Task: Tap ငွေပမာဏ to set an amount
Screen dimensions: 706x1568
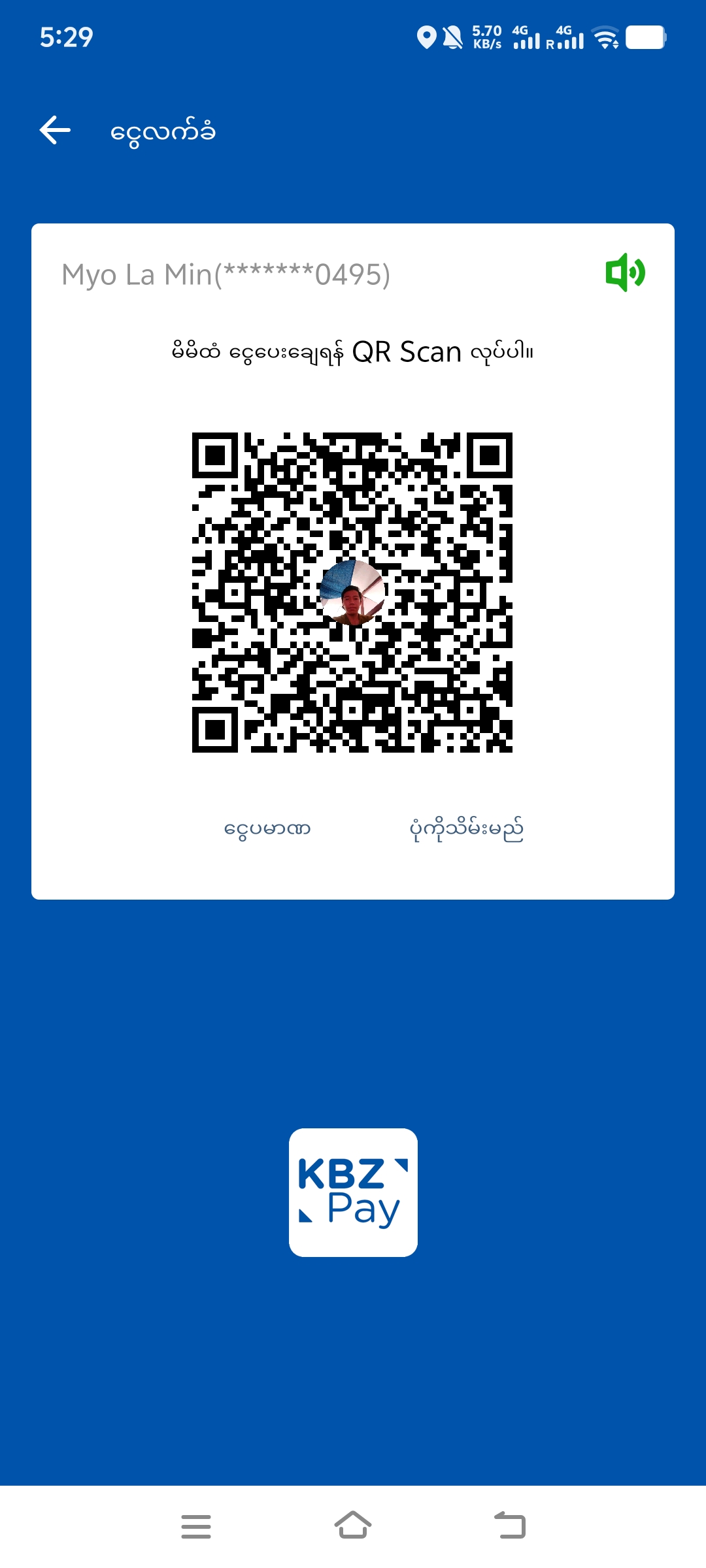Action: pyautogui.click(x=267, y=829)
